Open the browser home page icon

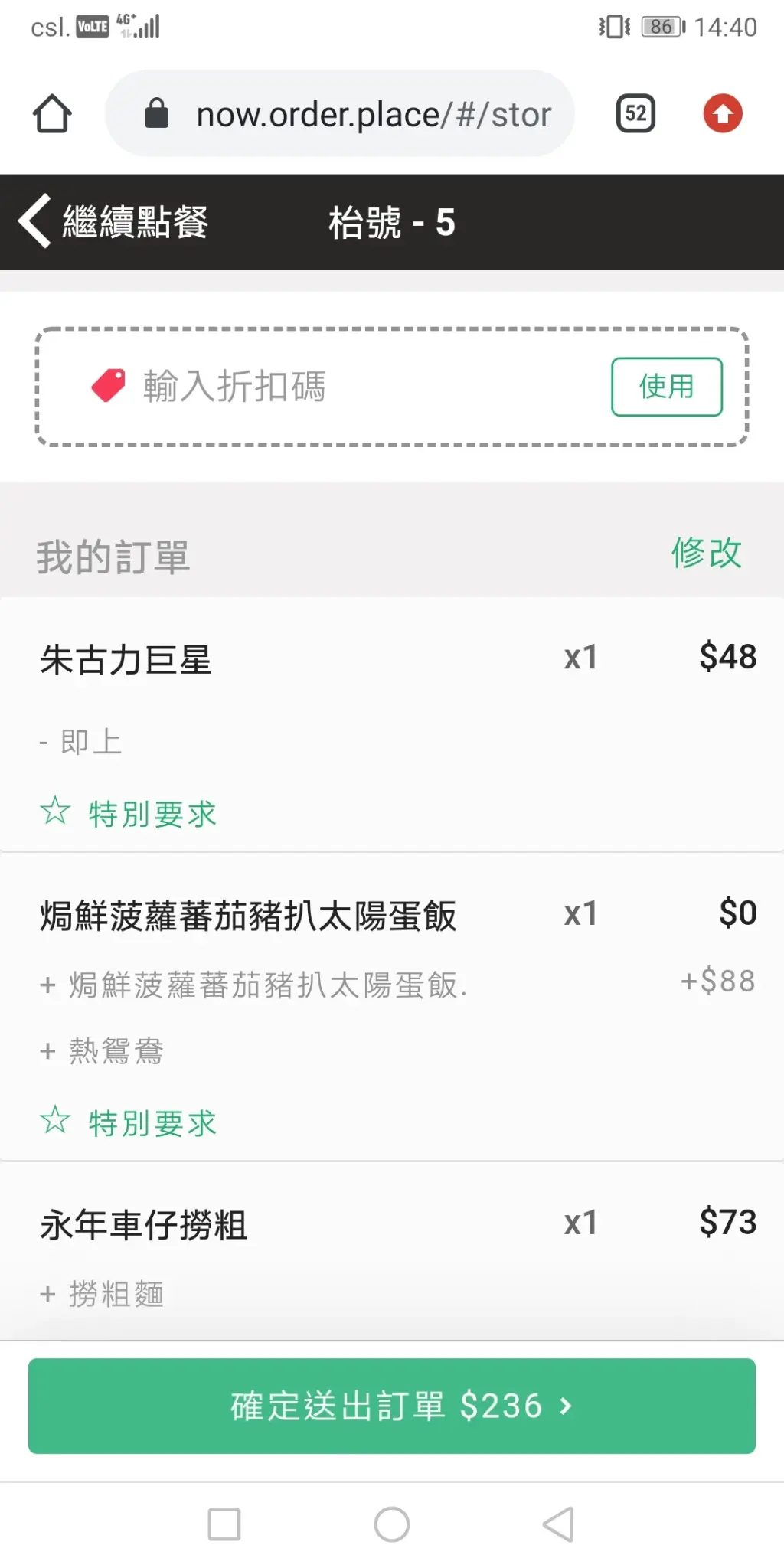52,114
